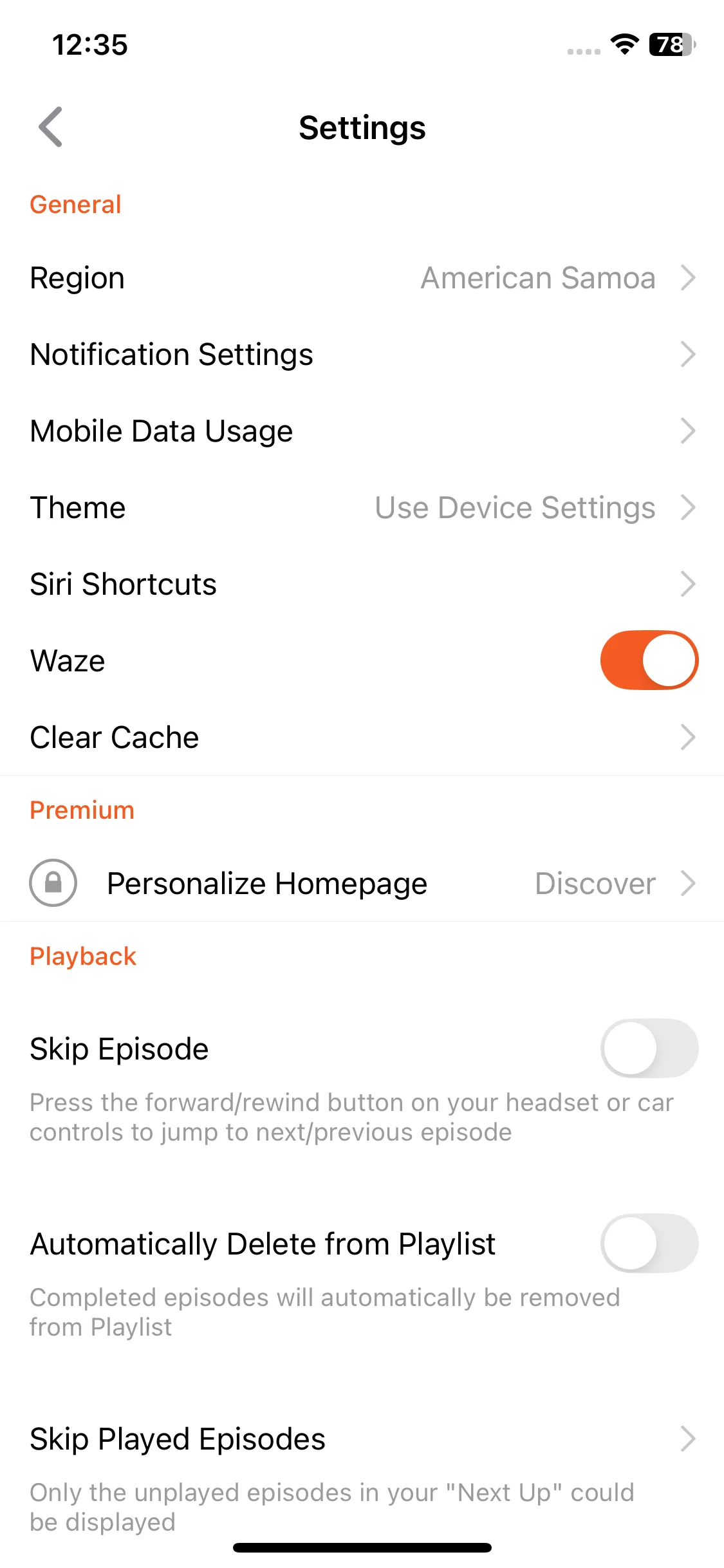Image resolution: width=724 pixels, height=1568 pixels.
Task: Open Skip Played Episodes
Action: [362, 1439]
